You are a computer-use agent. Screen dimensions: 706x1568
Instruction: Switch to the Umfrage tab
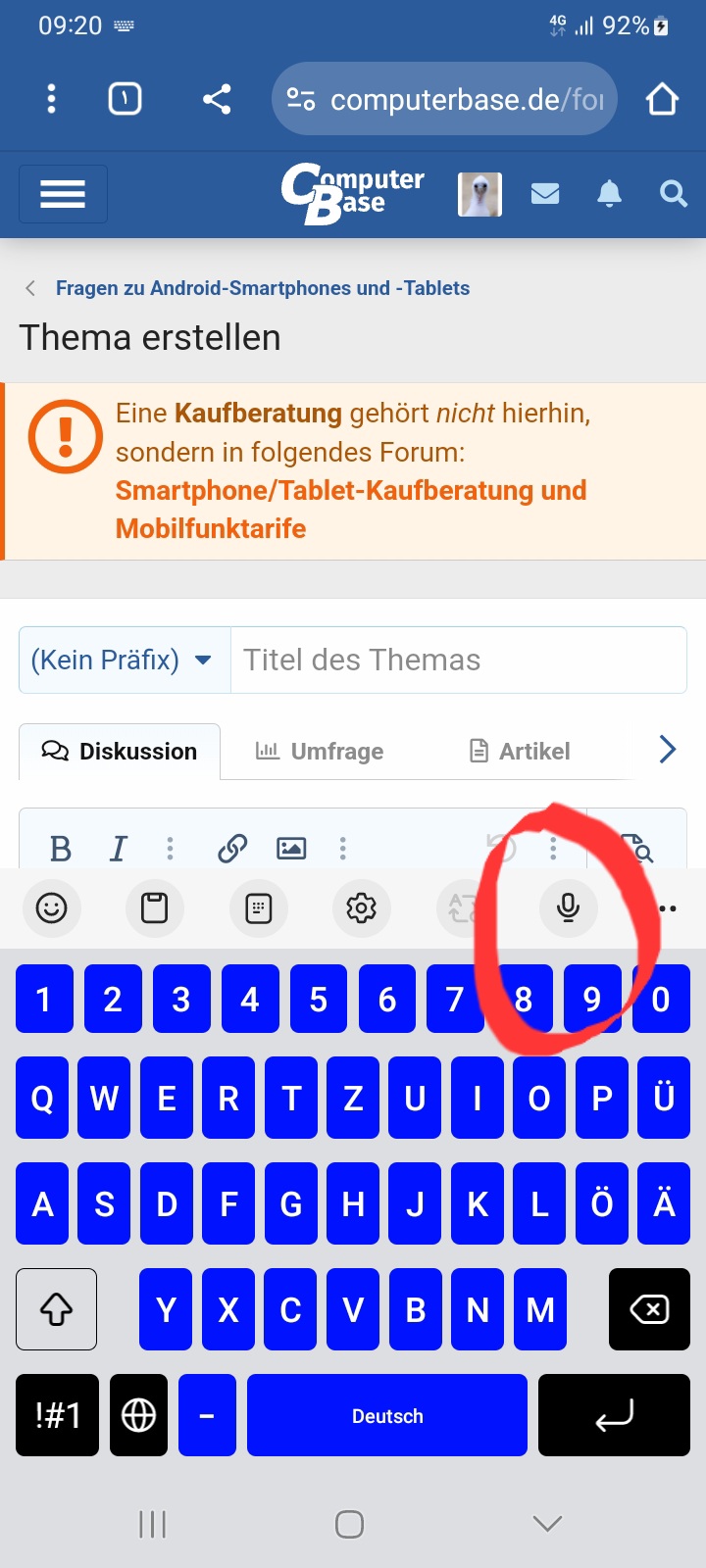tap(320, 752)
